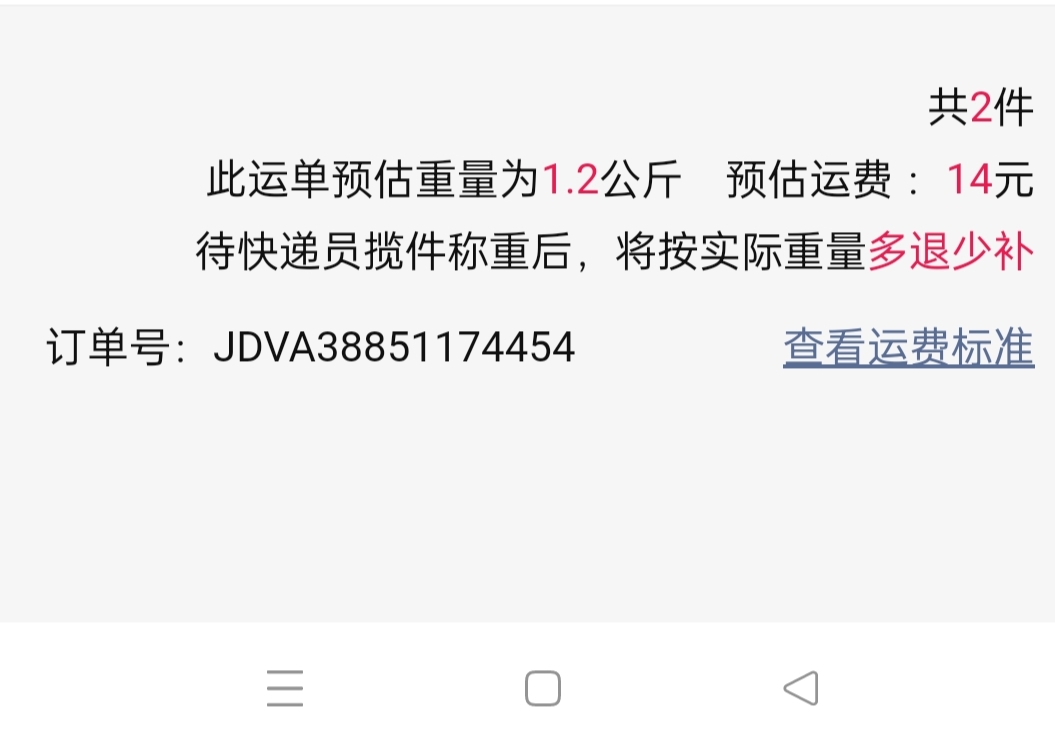
Task: Go back using the system back button
Action: click(x=800, y=688)
